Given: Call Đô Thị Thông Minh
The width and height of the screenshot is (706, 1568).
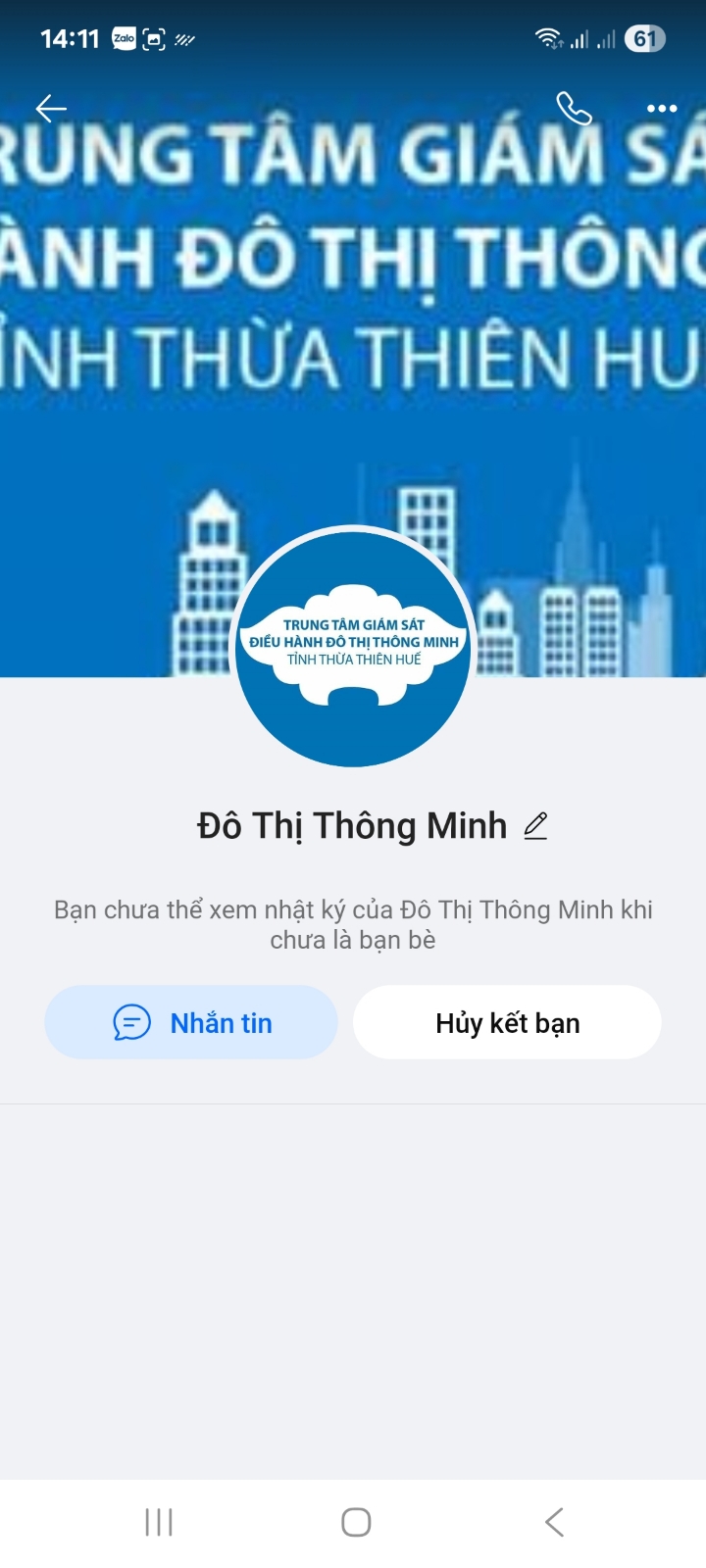Looking at the screenshot, I should tap(574, 109).
